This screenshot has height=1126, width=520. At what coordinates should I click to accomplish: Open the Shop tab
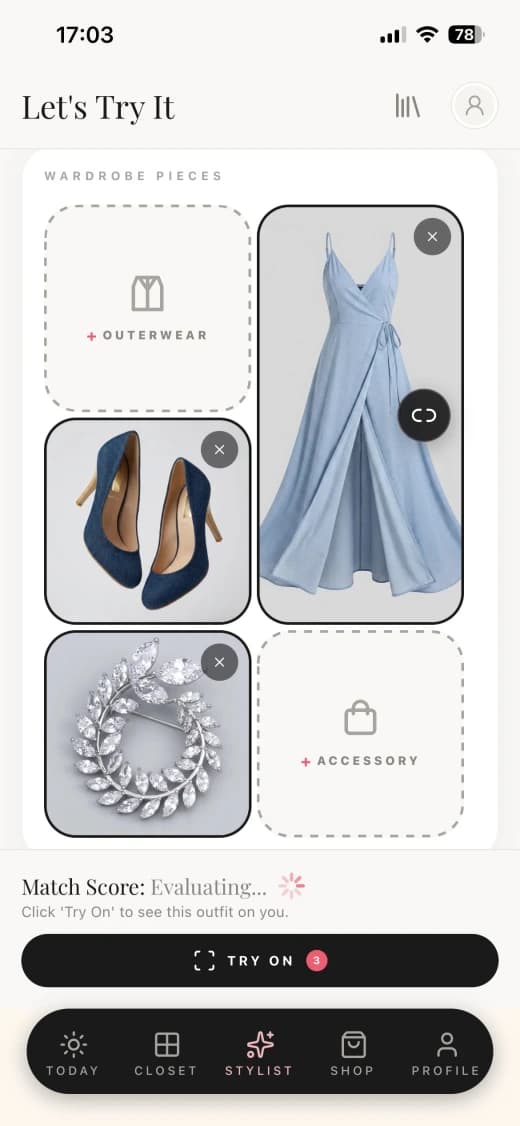point(352,1053)
